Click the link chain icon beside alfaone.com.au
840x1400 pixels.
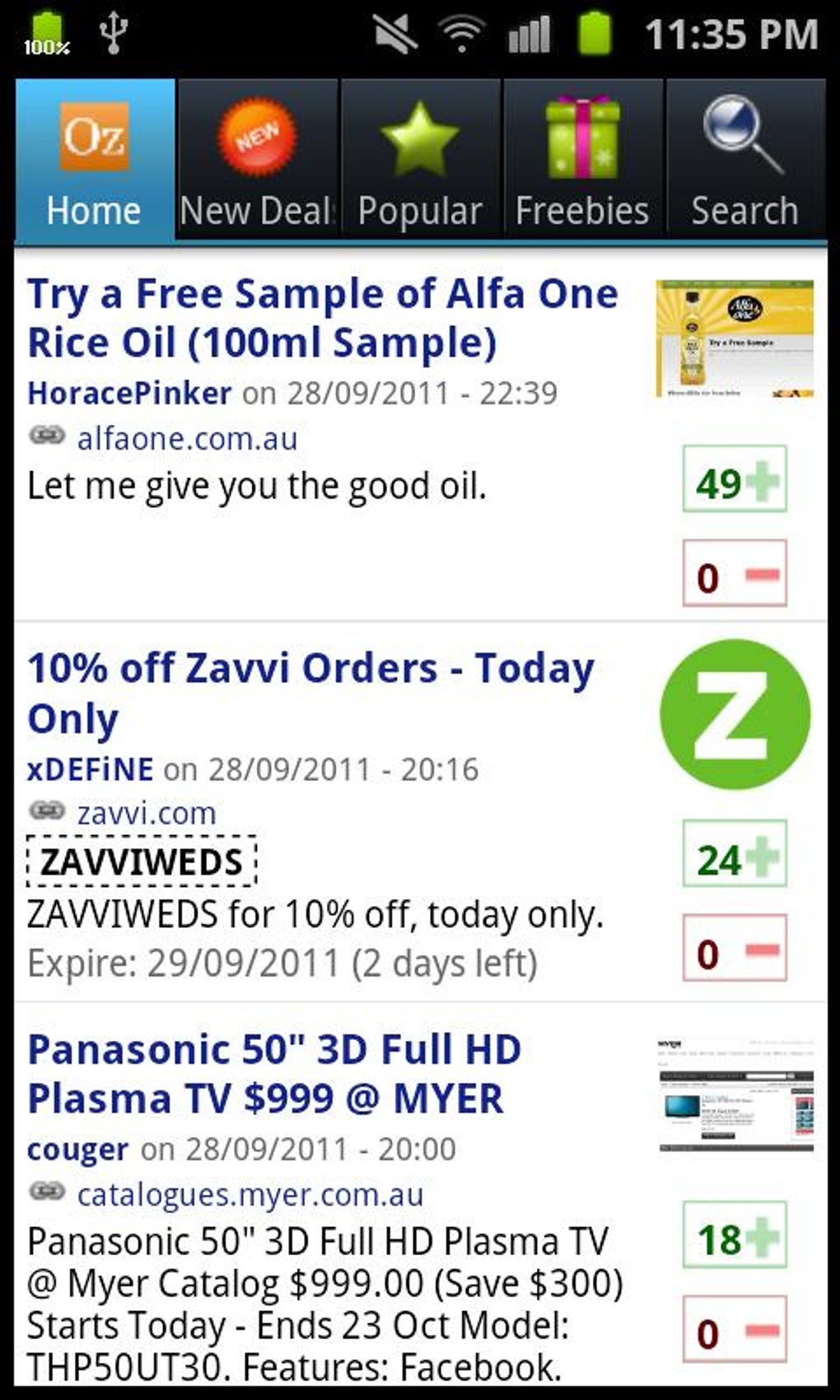(x=47, y=439)
